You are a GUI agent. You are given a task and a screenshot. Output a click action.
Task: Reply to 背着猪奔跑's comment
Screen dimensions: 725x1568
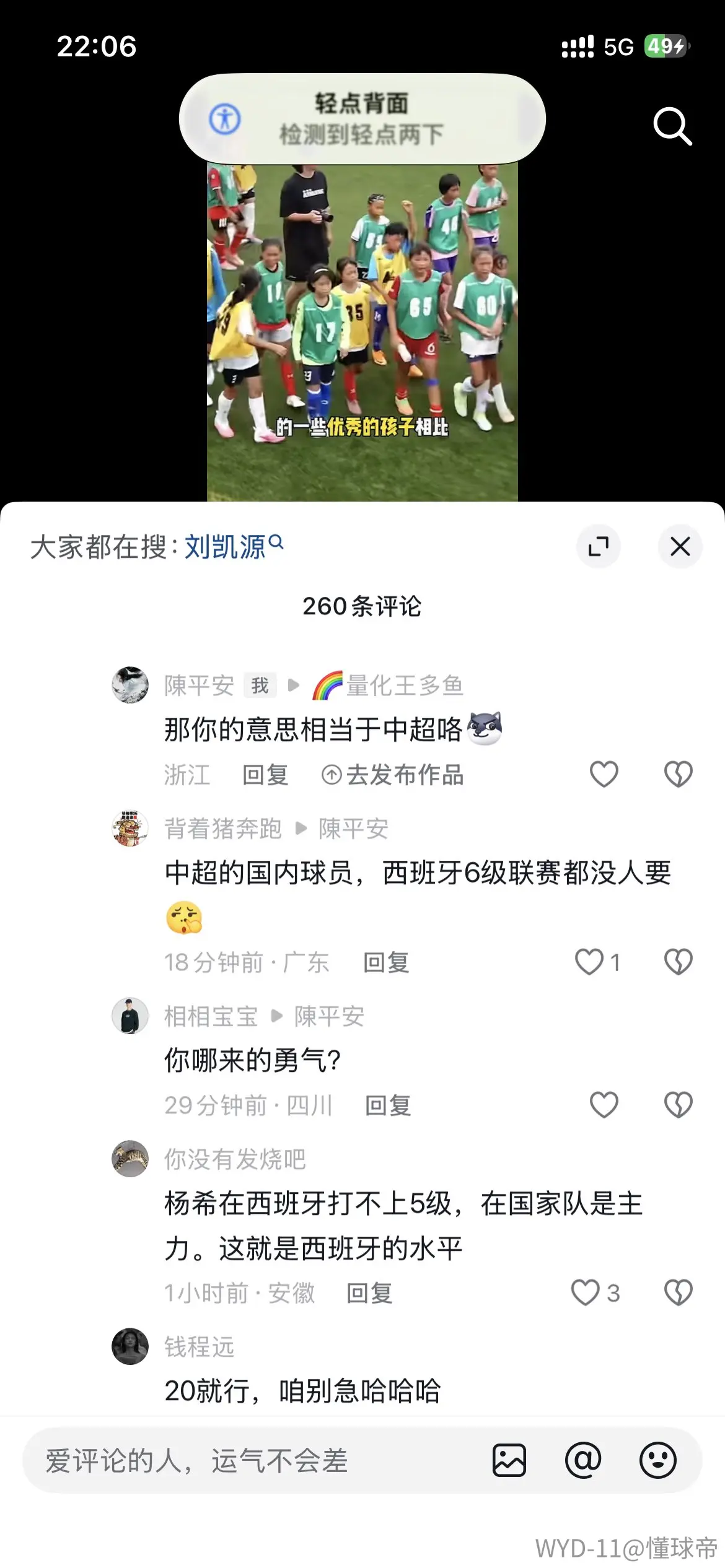[386, 962]
